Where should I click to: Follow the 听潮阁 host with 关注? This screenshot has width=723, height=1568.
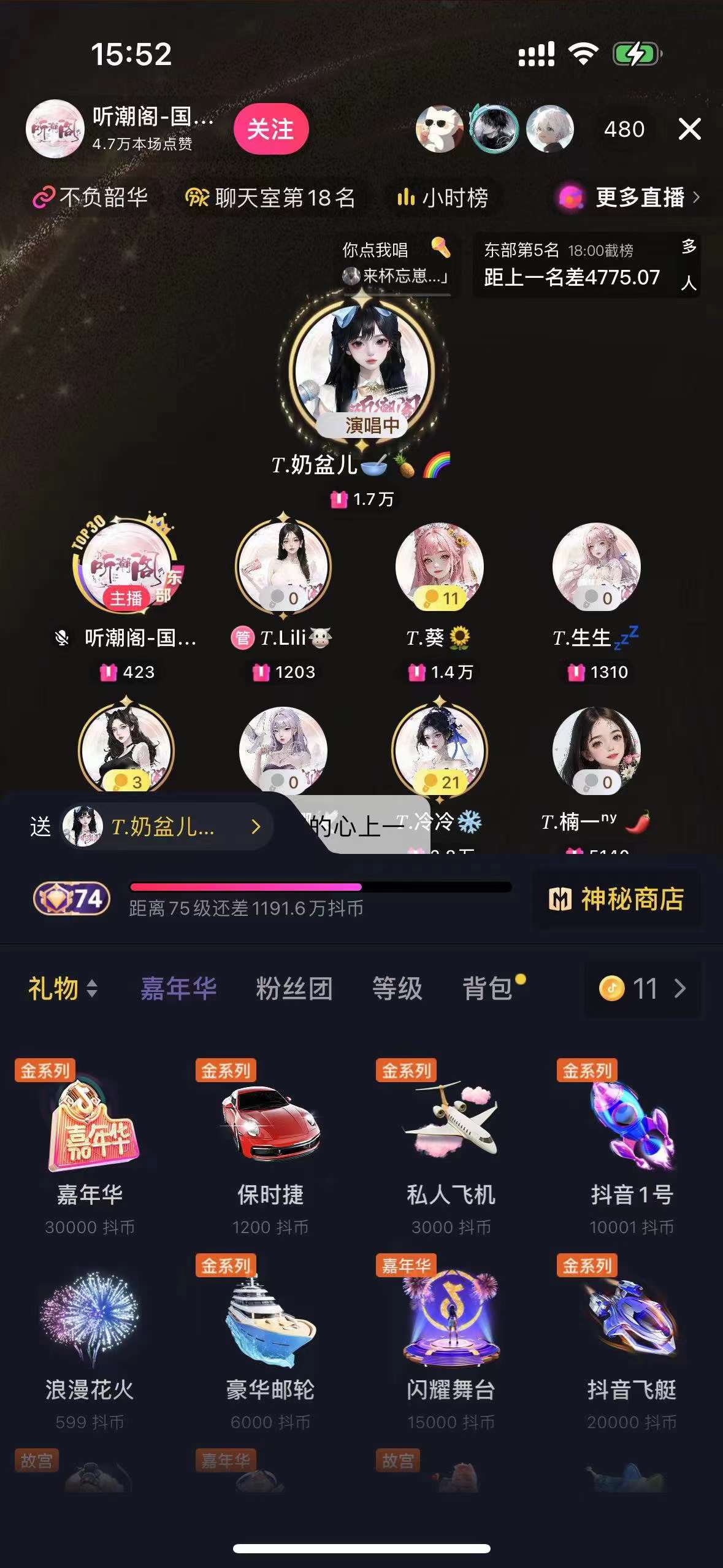[270, 129]
